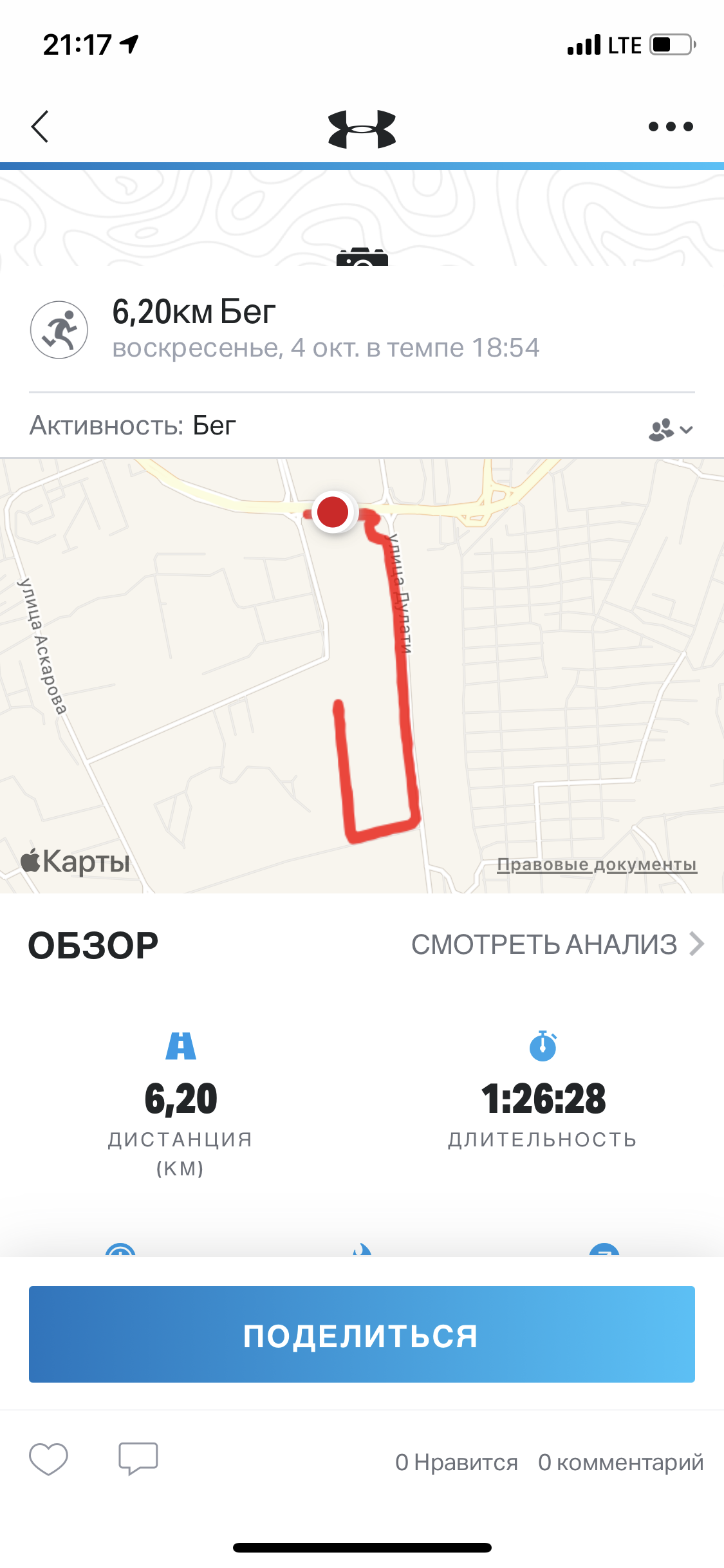View the 0 Нравится likes list
Viewport: 724px width, 1568px height.
click(456, 1462)
